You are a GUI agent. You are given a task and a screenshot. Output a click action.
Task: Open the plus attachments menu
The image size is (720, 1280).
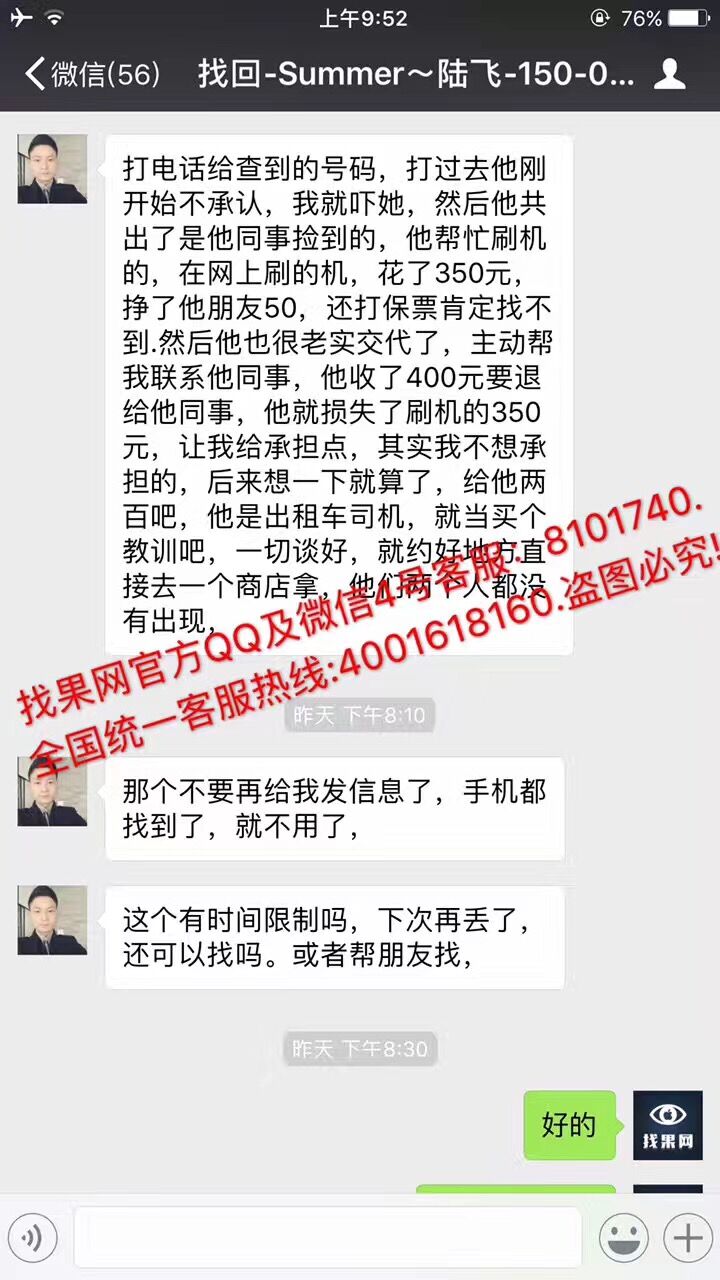tap(687, 1239)
